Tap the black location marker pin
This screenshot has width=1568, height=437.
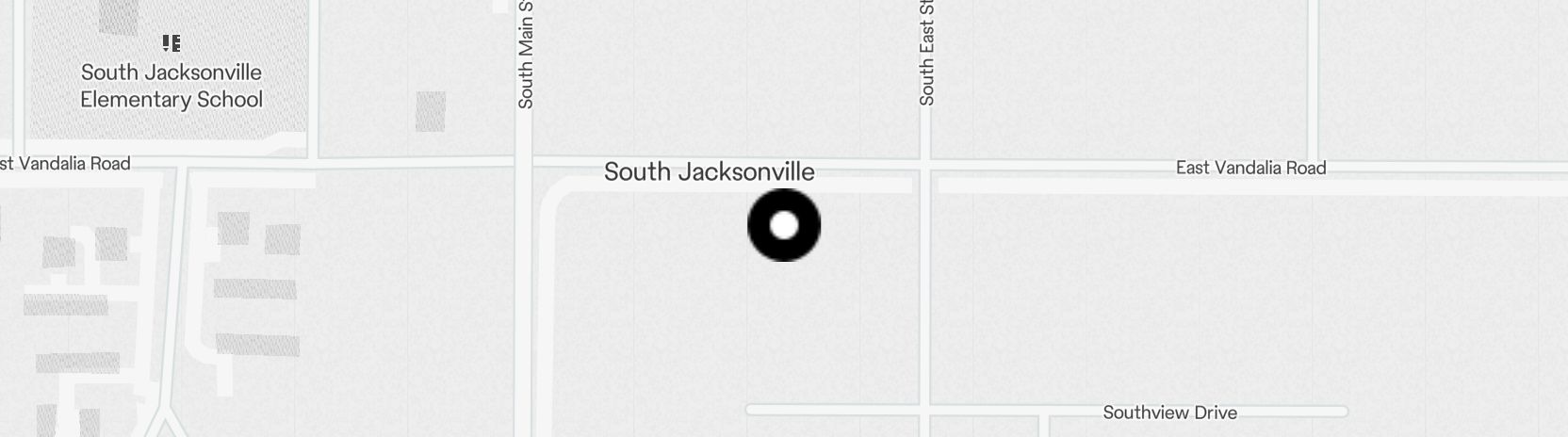tap(784, 225)
